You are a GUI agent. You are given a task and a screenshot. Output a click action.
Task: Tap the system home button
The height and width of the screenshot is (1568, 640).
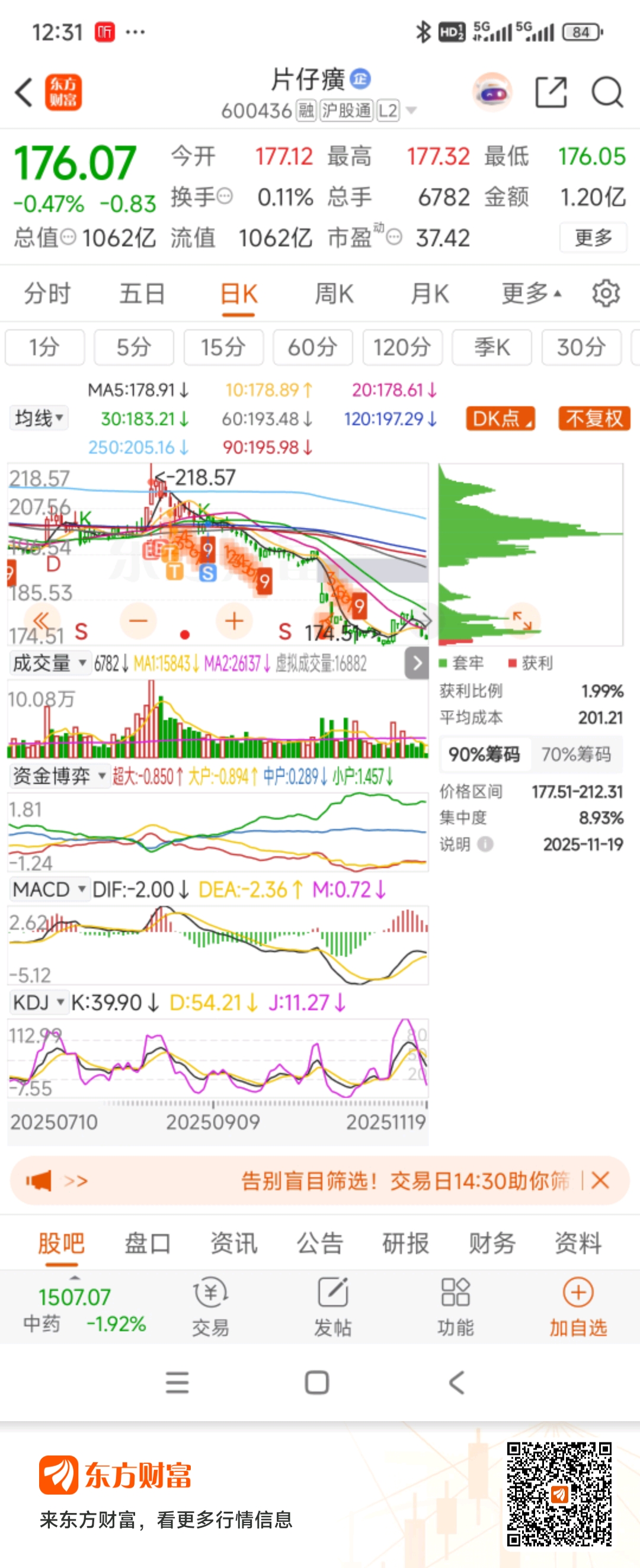(x=316, y=1383)
